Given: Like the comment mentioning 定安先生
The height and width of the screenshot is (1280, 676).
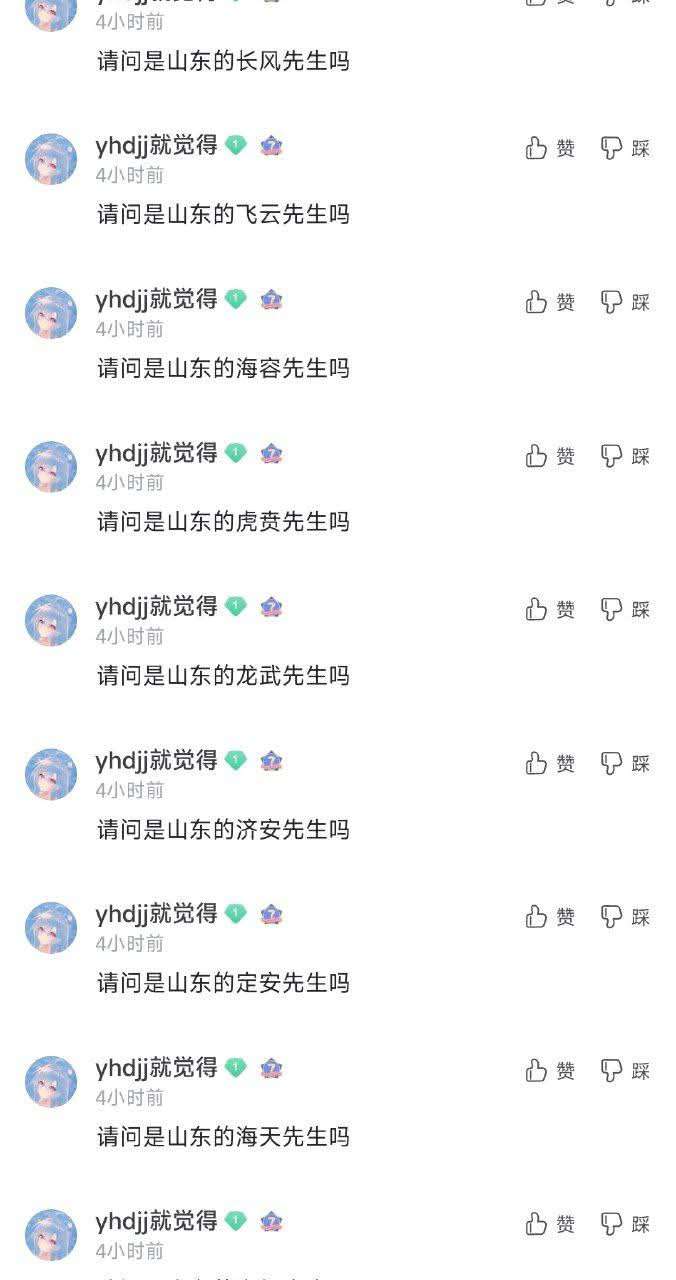Looking at the screenshot, I should (x=549, y=916).
